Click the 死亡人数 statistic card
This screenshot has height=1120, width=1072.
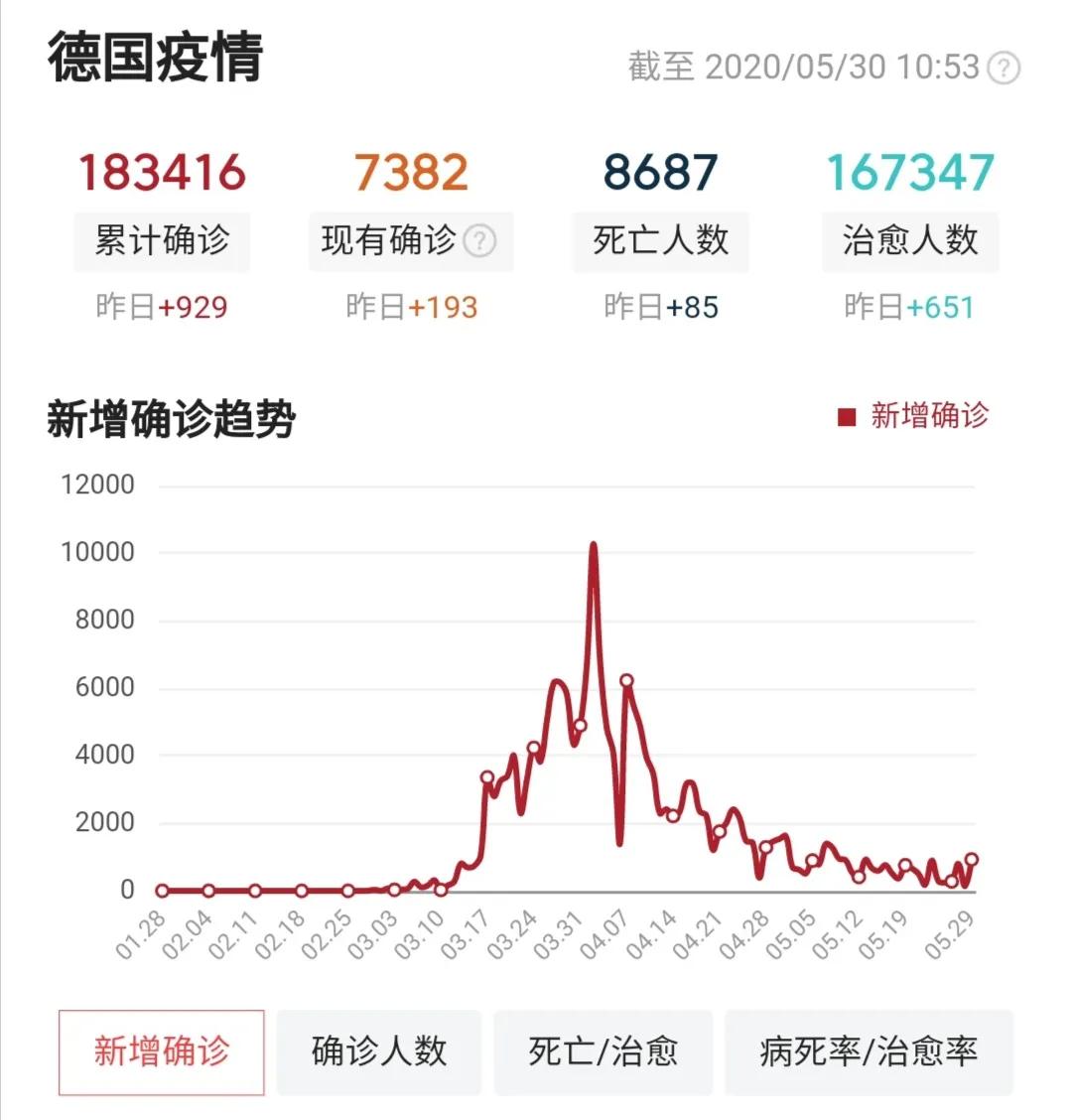(660, 241)
